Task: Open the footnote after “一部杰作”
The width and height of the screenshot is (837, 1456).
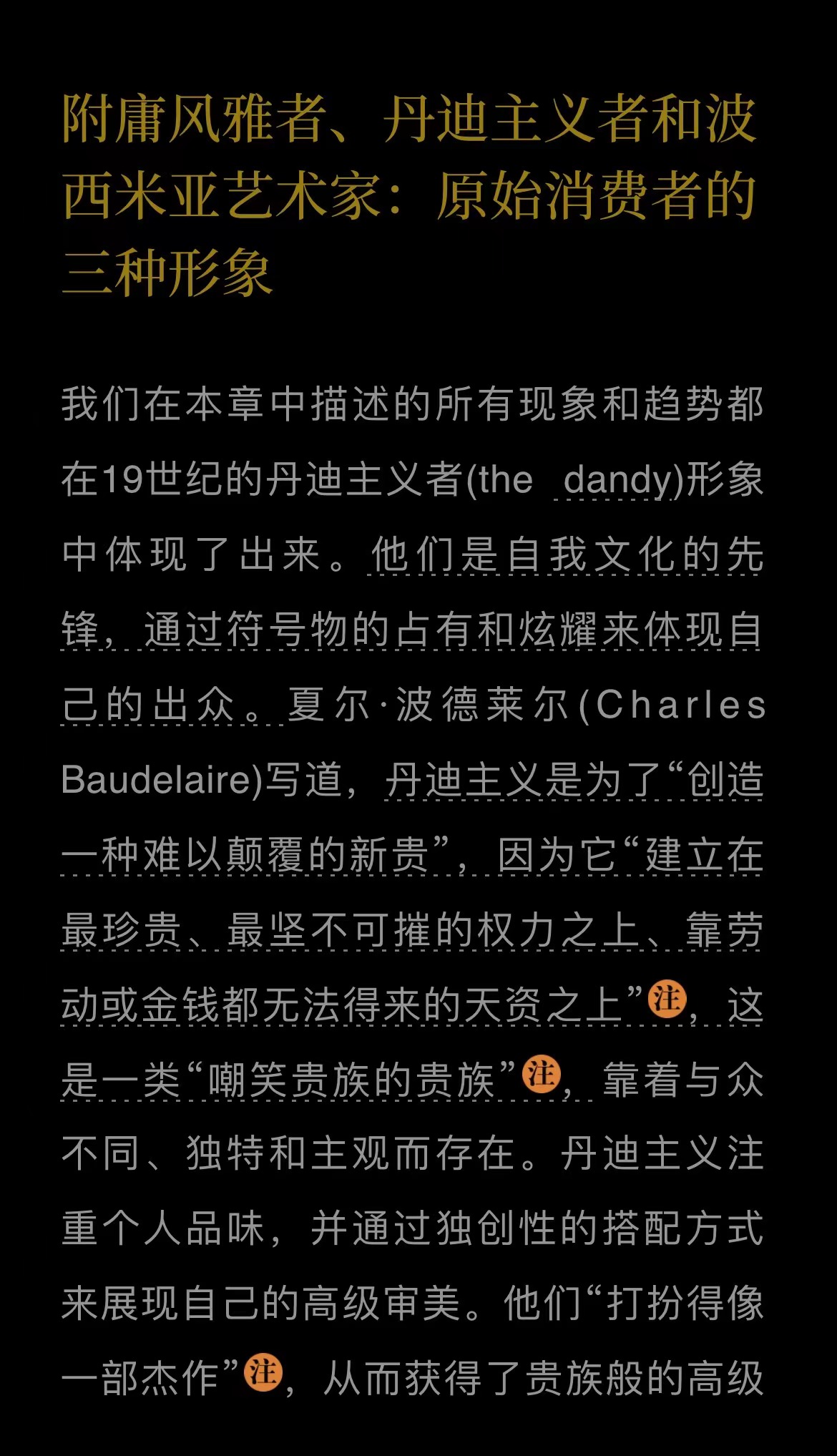Action: tap(263, 1372)
